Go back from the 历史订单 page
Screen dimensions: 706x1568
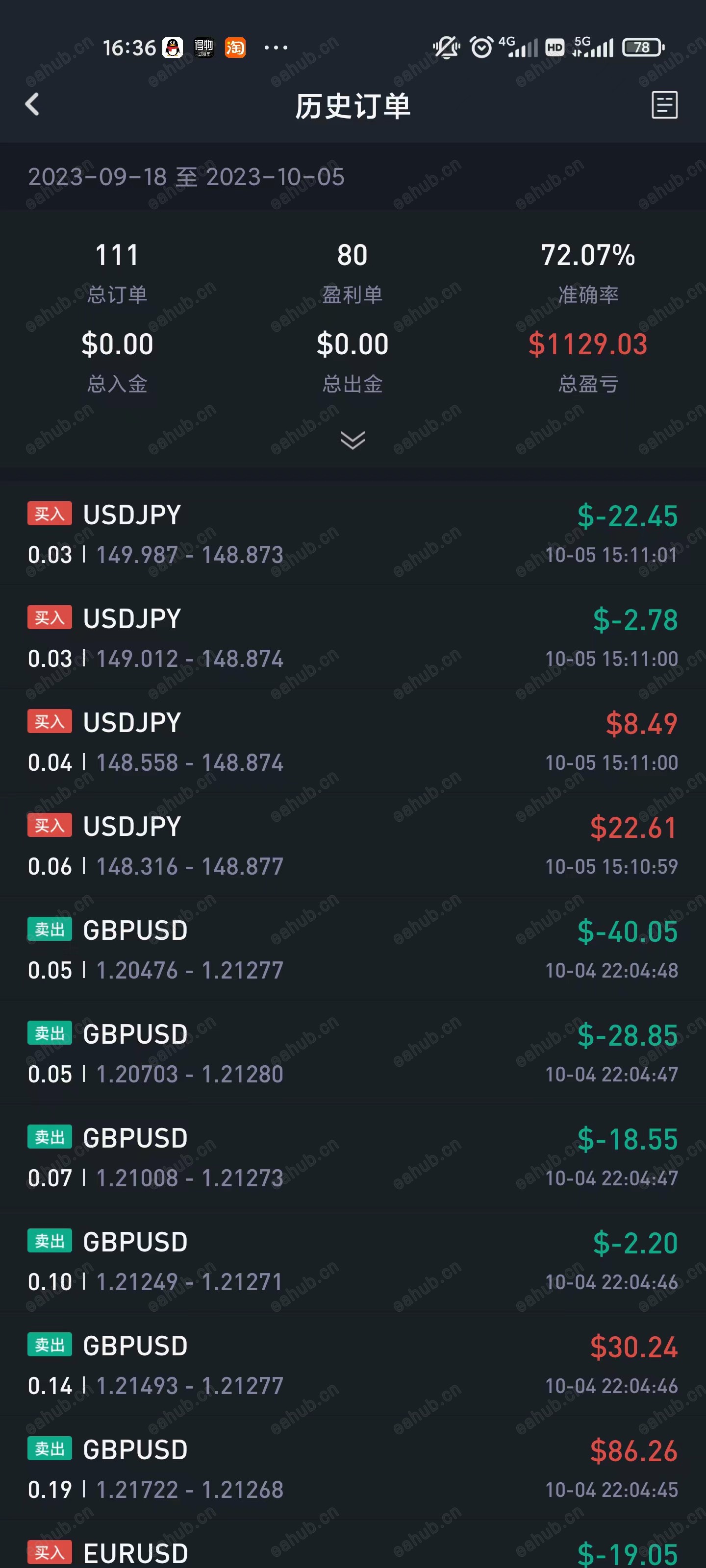(x=32, y=105)
